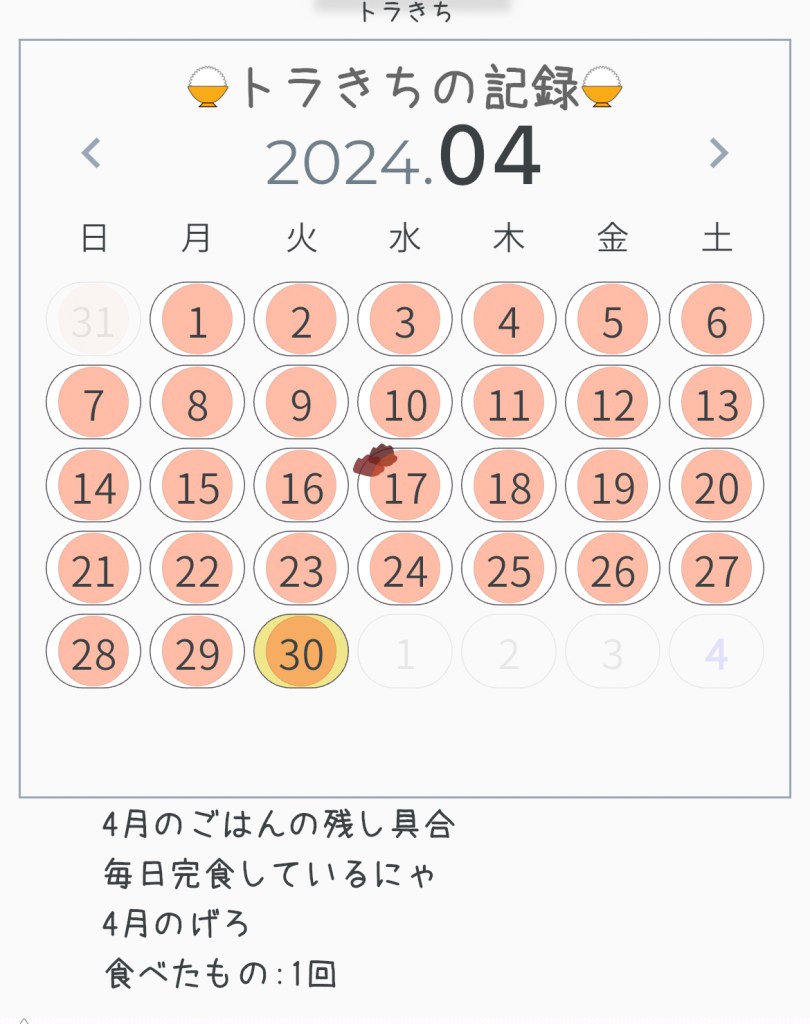Image resolution: width=810 pixels, height=1024 pixels.
Task: Go to the next month
Action: pos(718,154)
